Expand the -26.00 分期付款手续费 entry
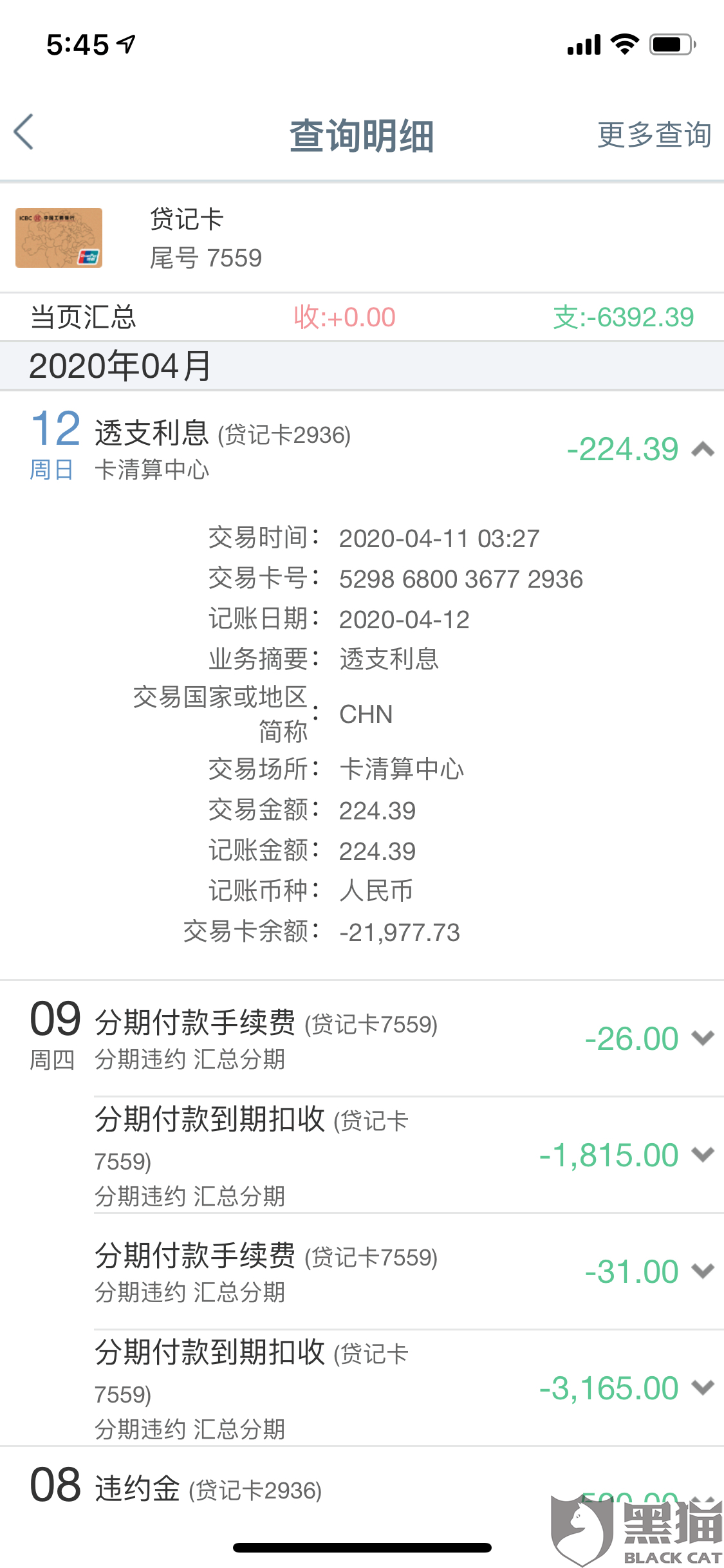 click(x=701, y=1038)
